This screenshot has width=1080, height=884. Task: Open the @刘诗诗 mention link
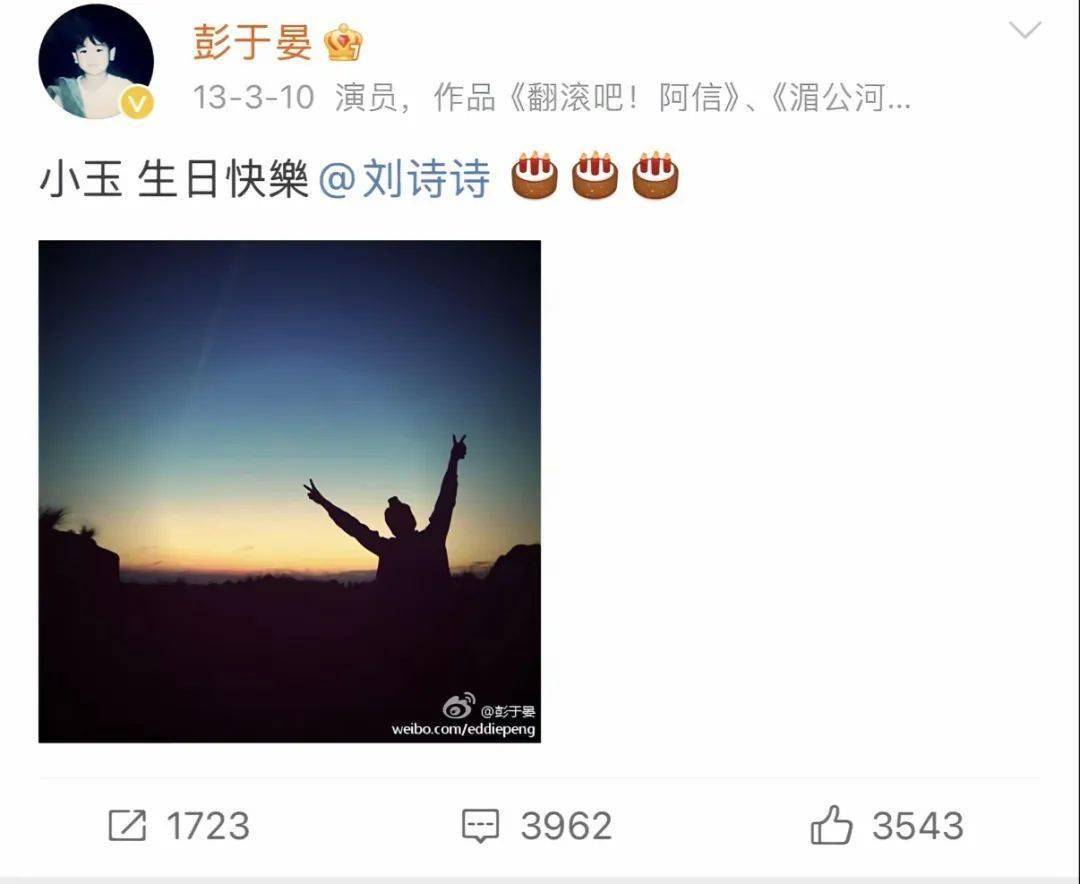click(405, 180)
